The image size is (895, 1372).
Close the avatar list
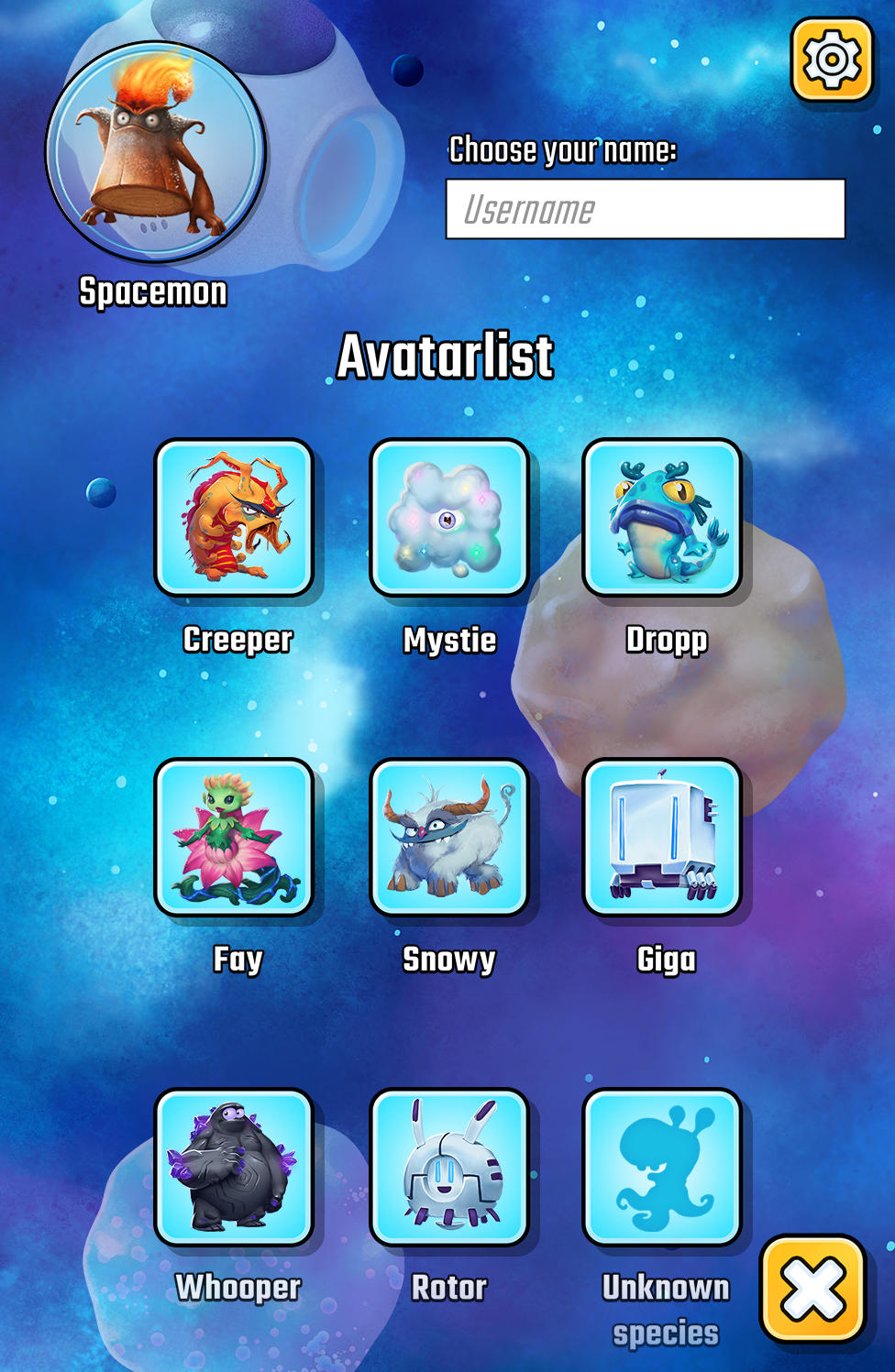point(812,1289)
